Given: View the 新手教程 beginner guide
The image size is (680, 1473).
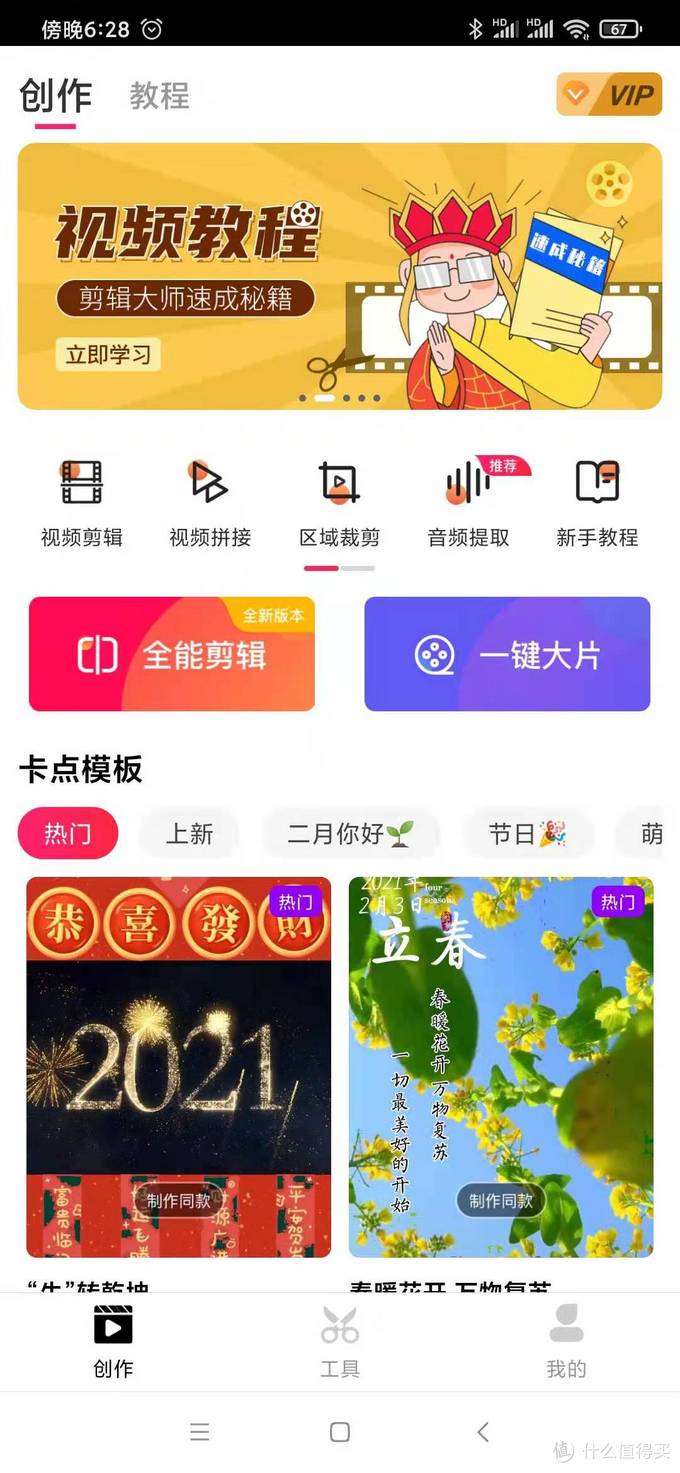Looking at the screenshot, I should pos(597,502).
